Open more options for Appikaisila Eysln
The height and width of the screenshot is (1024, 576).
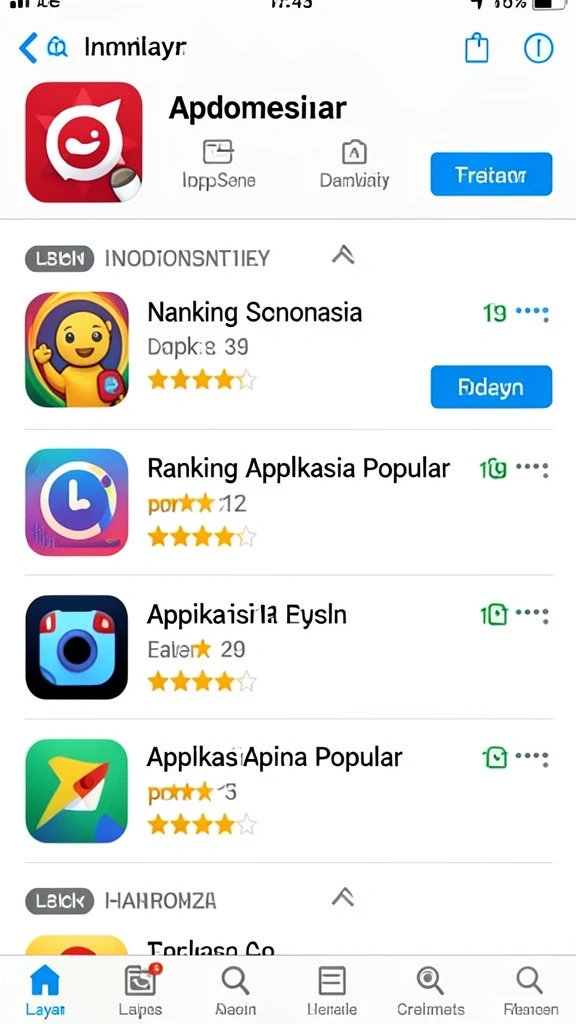click(532, 615)
